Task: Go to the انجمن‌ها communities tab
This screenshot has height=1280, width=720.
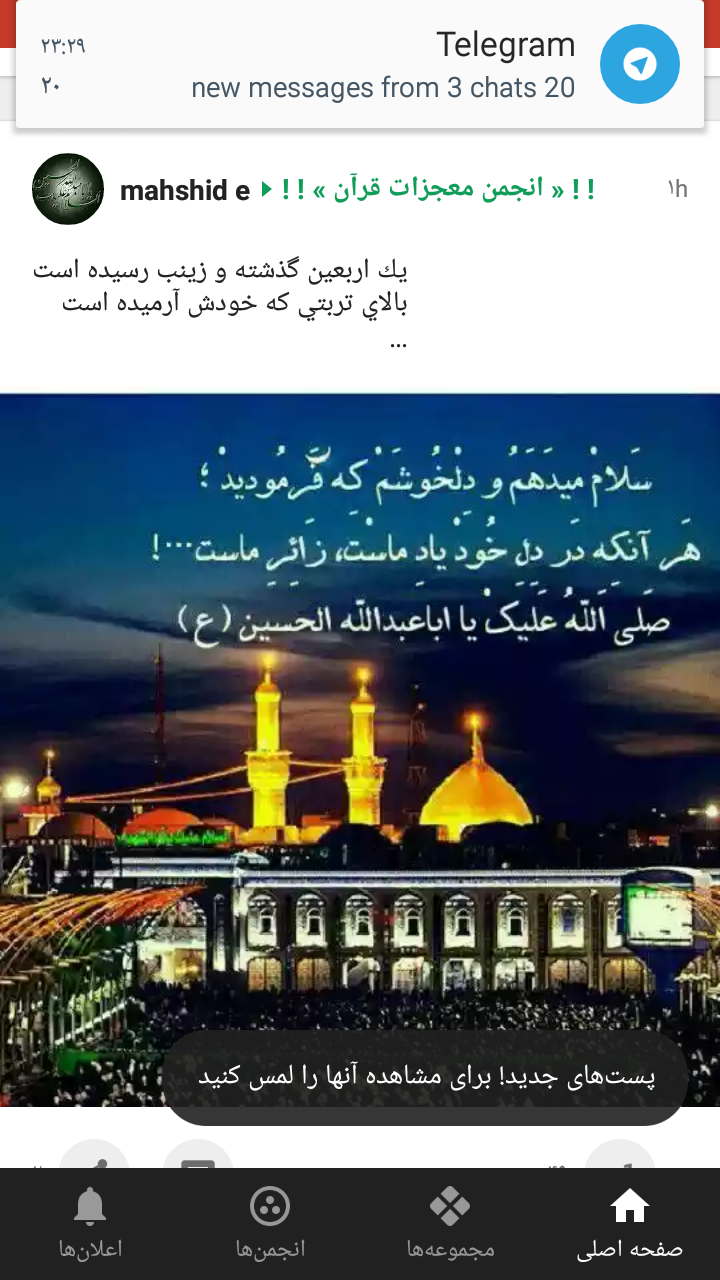Action: 270,1224
